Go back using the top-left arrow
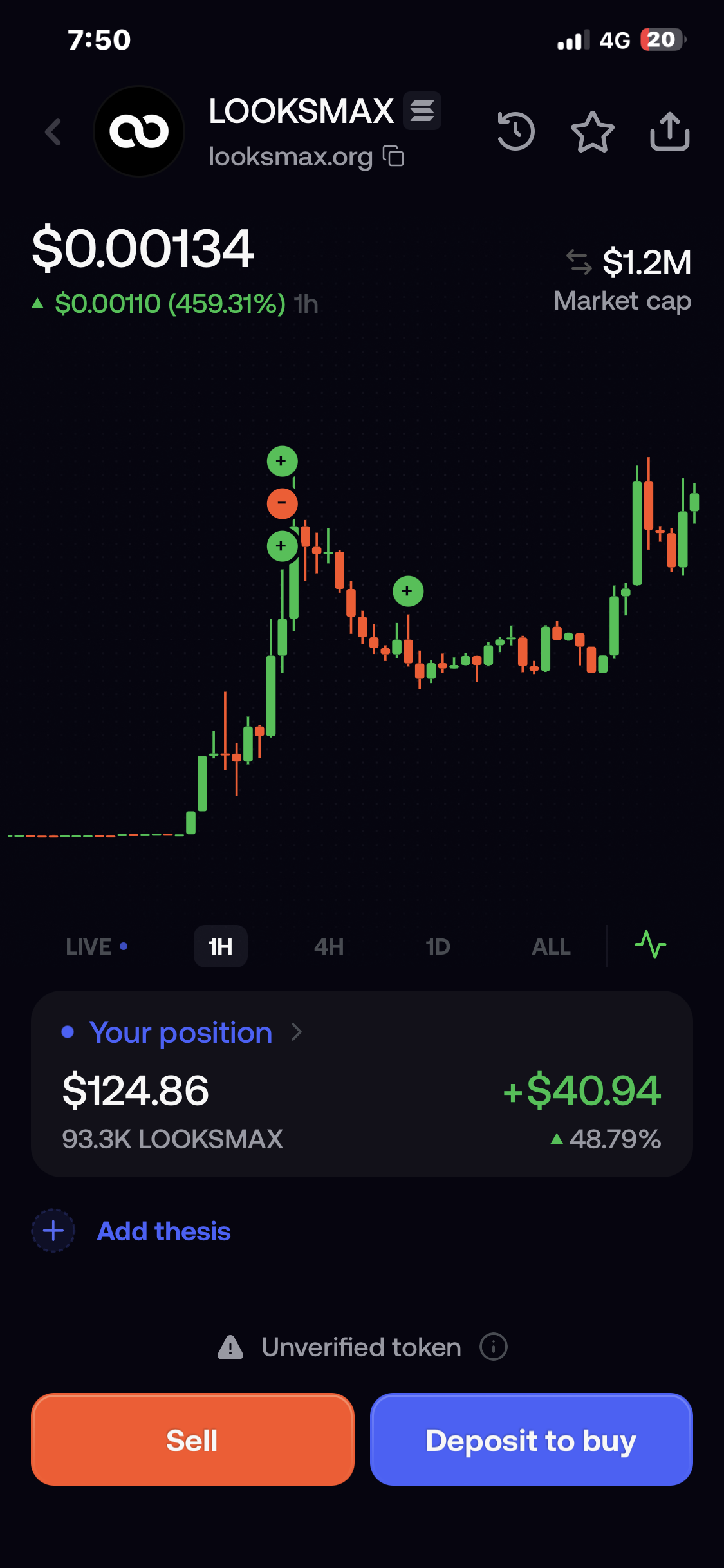Viewport: 724px width, 1568px height. [x=53, y=132]
